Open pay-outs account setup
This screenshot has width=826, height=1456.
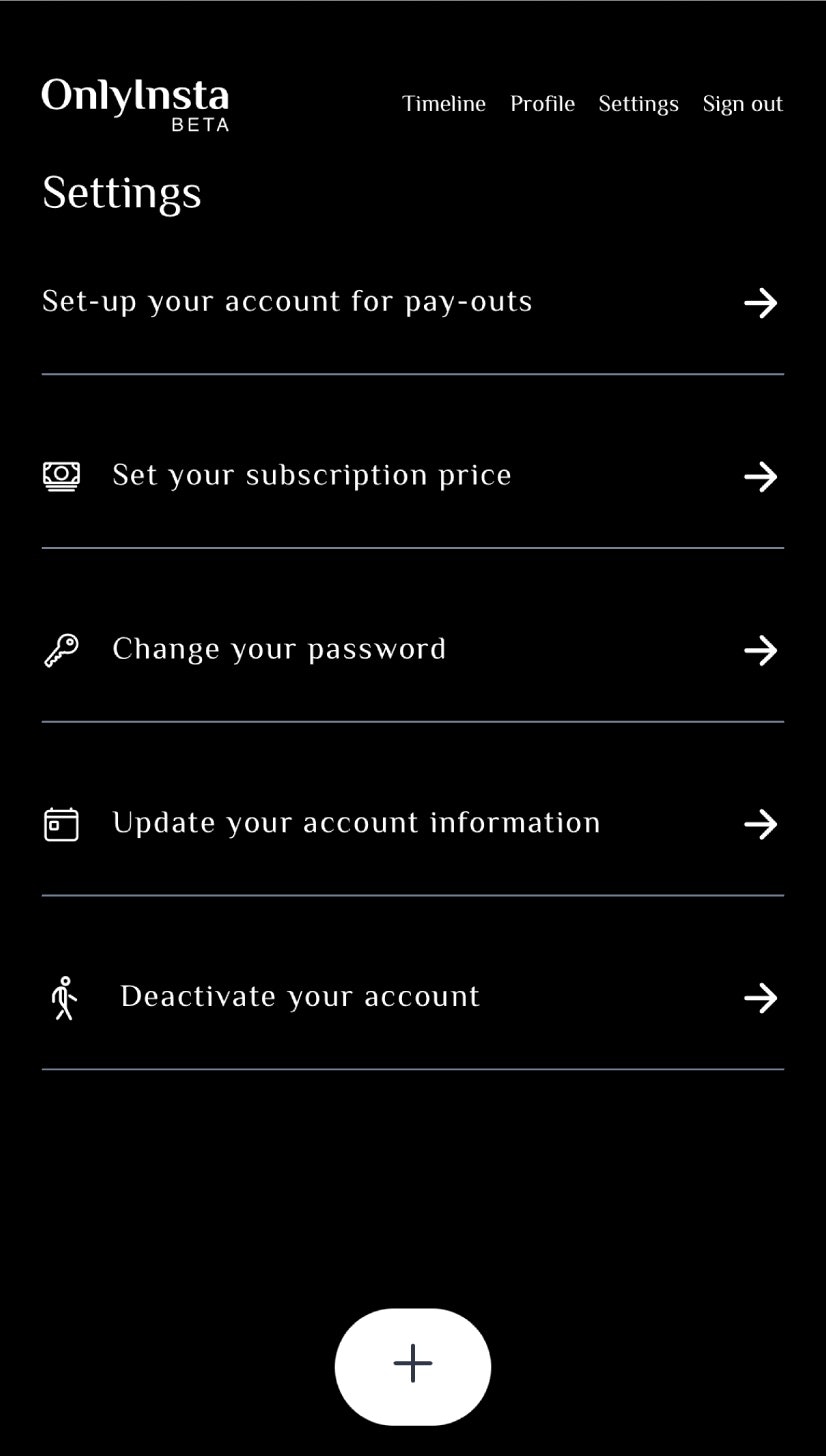click(x=287, y=301)
